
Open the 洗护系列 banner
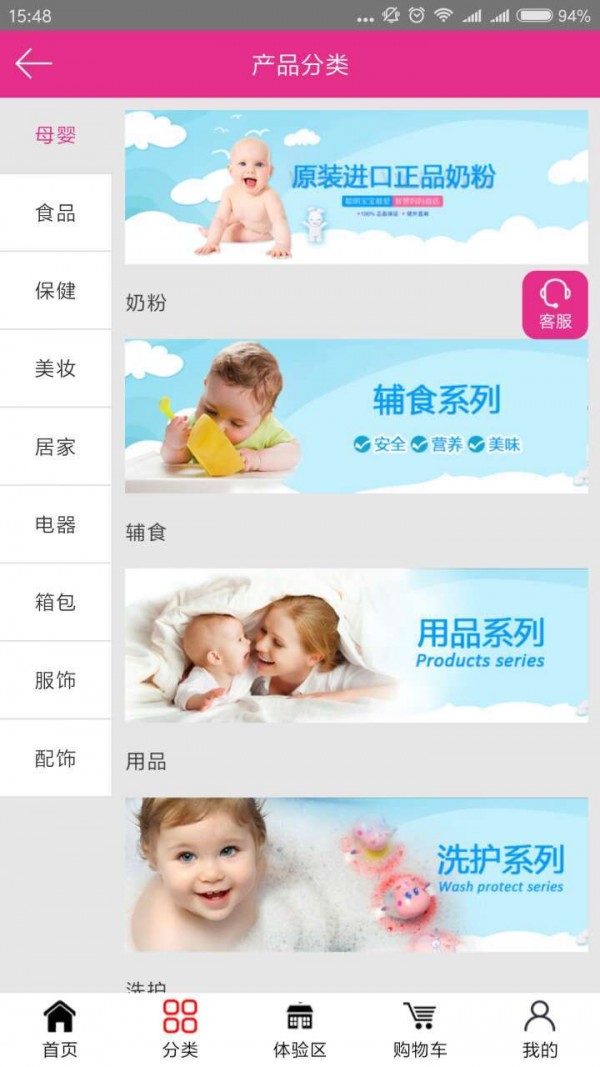[356, 874]
